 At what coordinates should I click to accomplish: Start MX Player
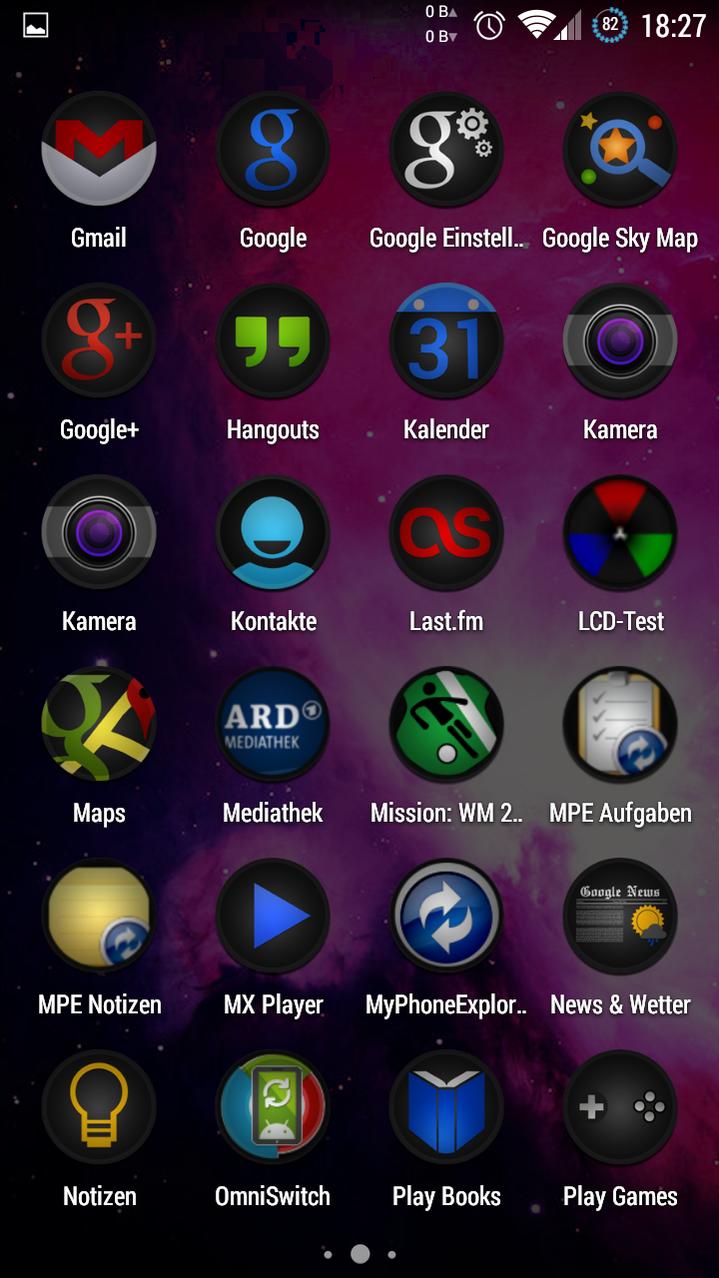pos(272,916)
